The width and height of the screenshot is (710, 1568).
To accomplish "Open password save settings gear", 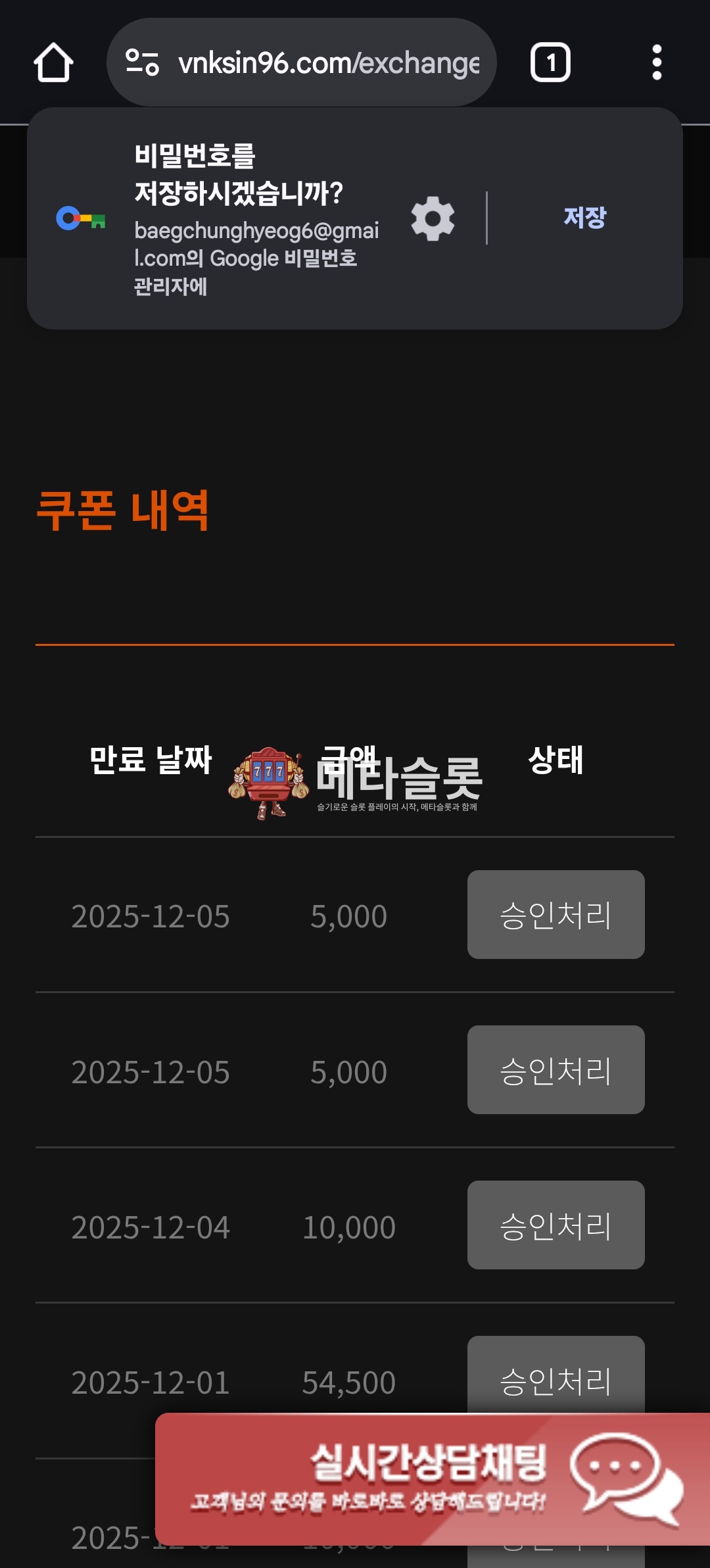I will pos(433,218).
